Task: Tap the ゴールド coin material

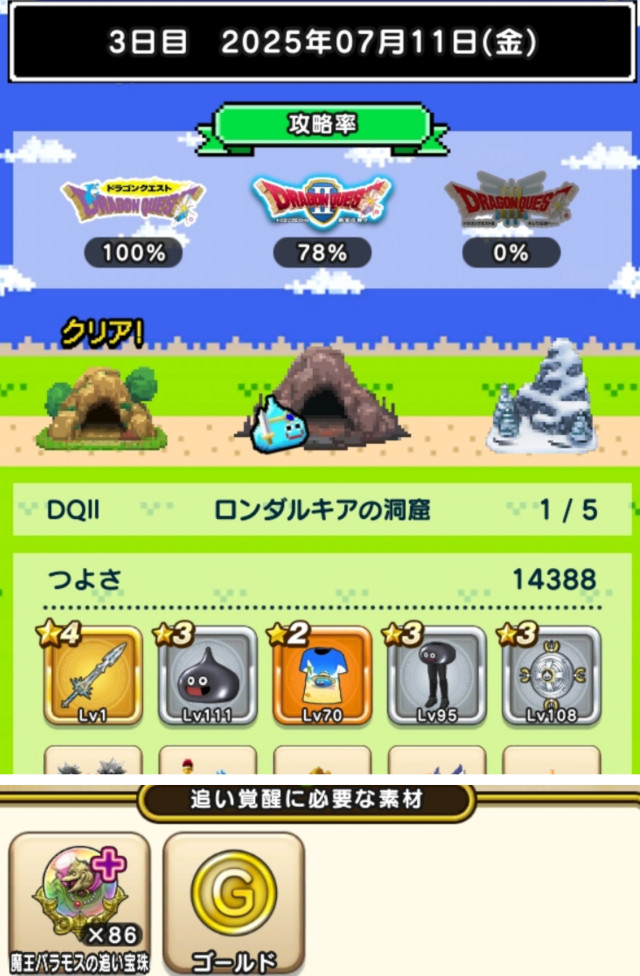Action: (233, 902)
